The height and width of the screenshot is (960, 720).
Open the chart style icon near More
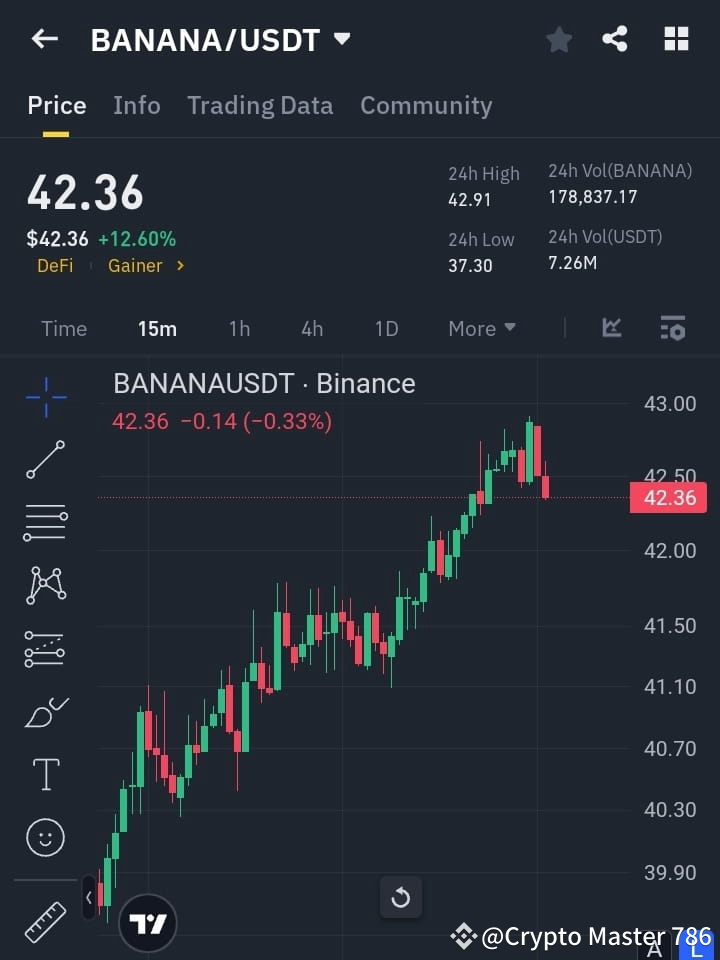tap(611, 328)
